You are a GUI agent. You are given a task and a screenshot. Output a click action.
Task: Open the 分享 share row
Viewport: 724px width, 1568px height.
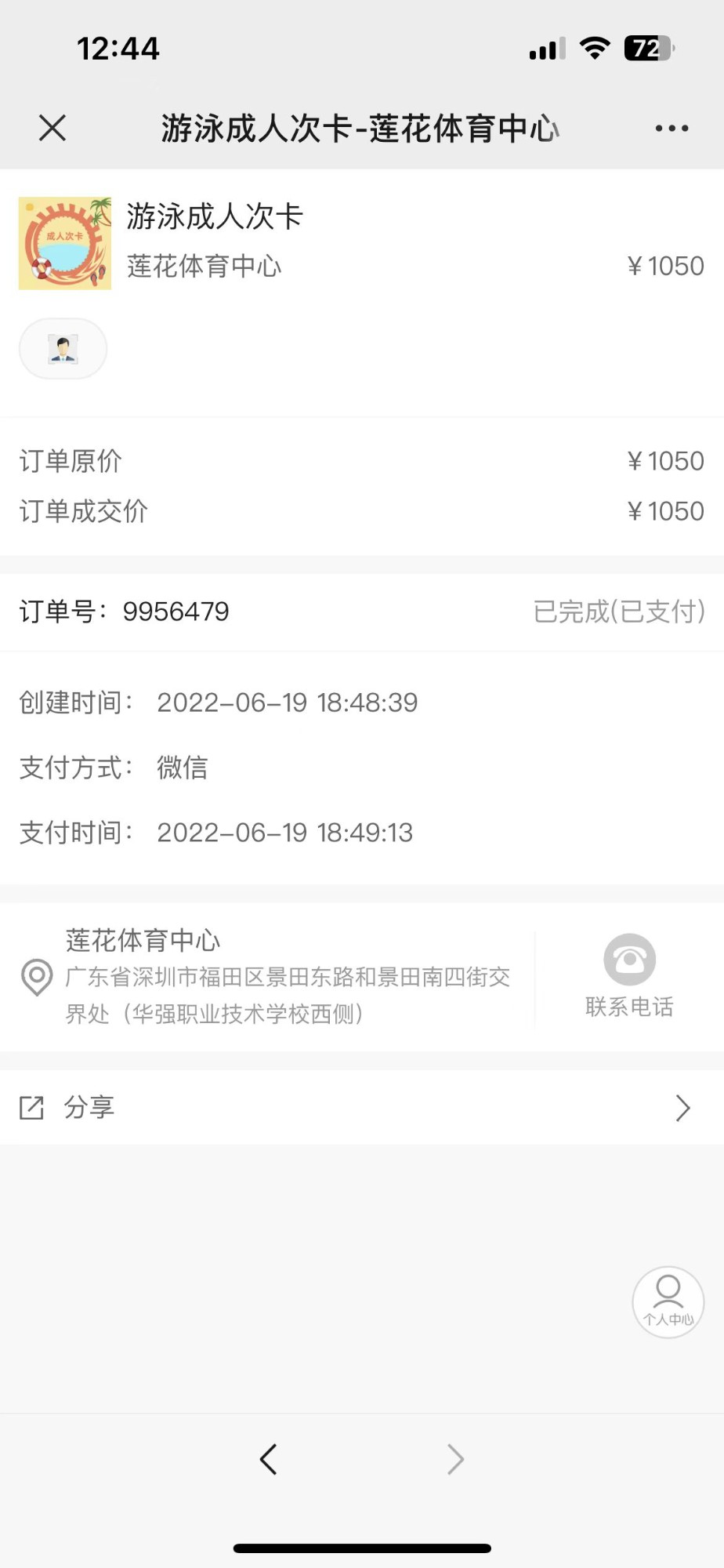pyautogui.click(x=360, y=1107)
